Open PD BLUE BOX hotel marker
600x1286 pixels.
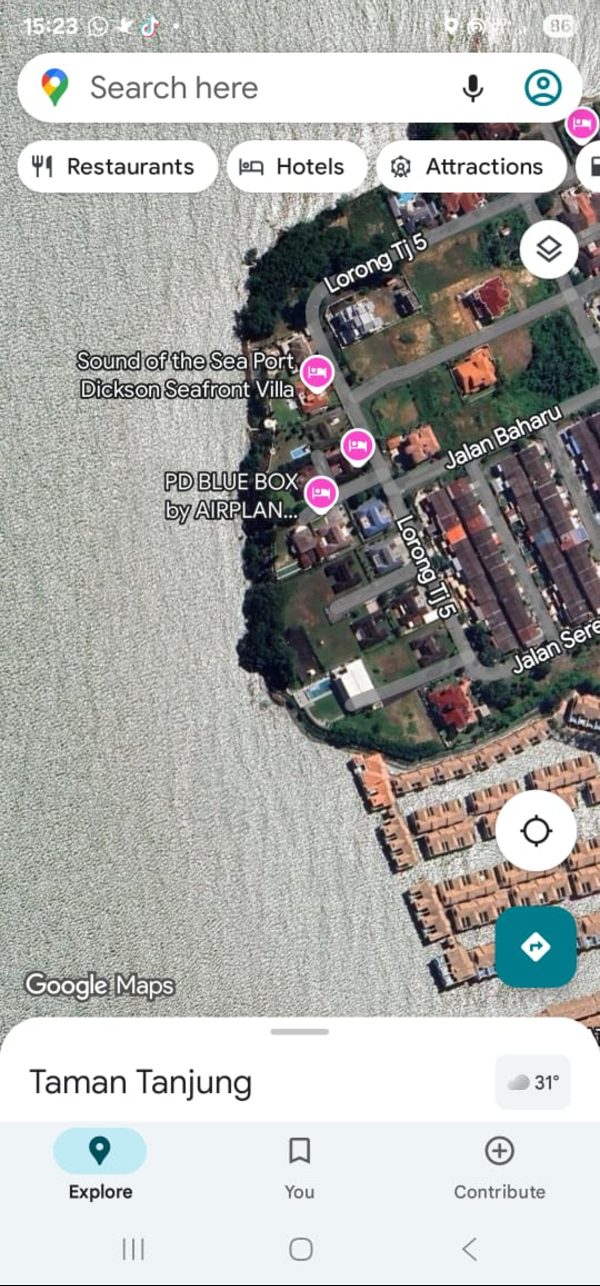tap(320, 492)
